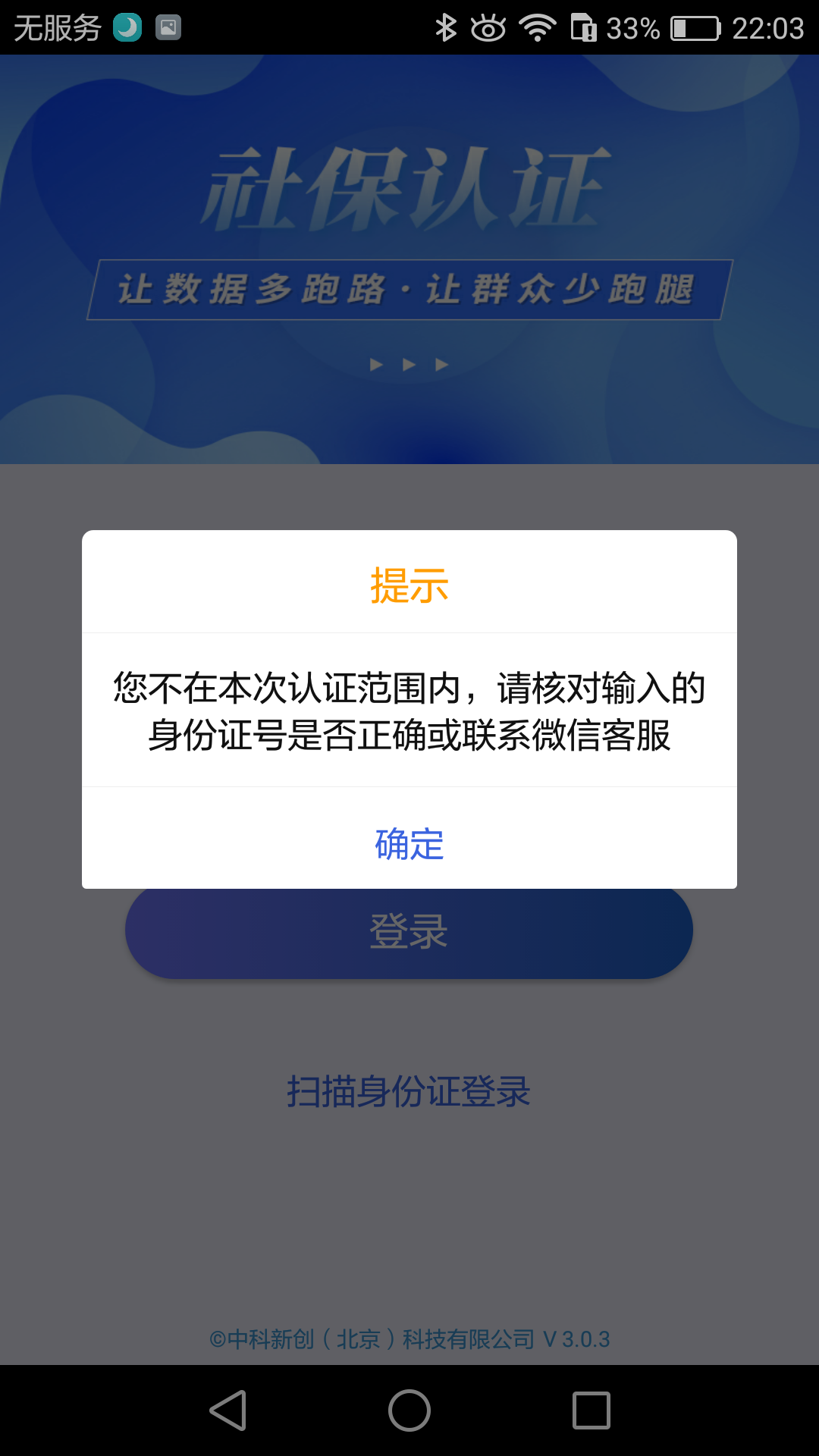Image resolution: width=819 pixels, height=1456 pixels.
Task: Return to the home screen
Action: click(x=409, y=1410)
